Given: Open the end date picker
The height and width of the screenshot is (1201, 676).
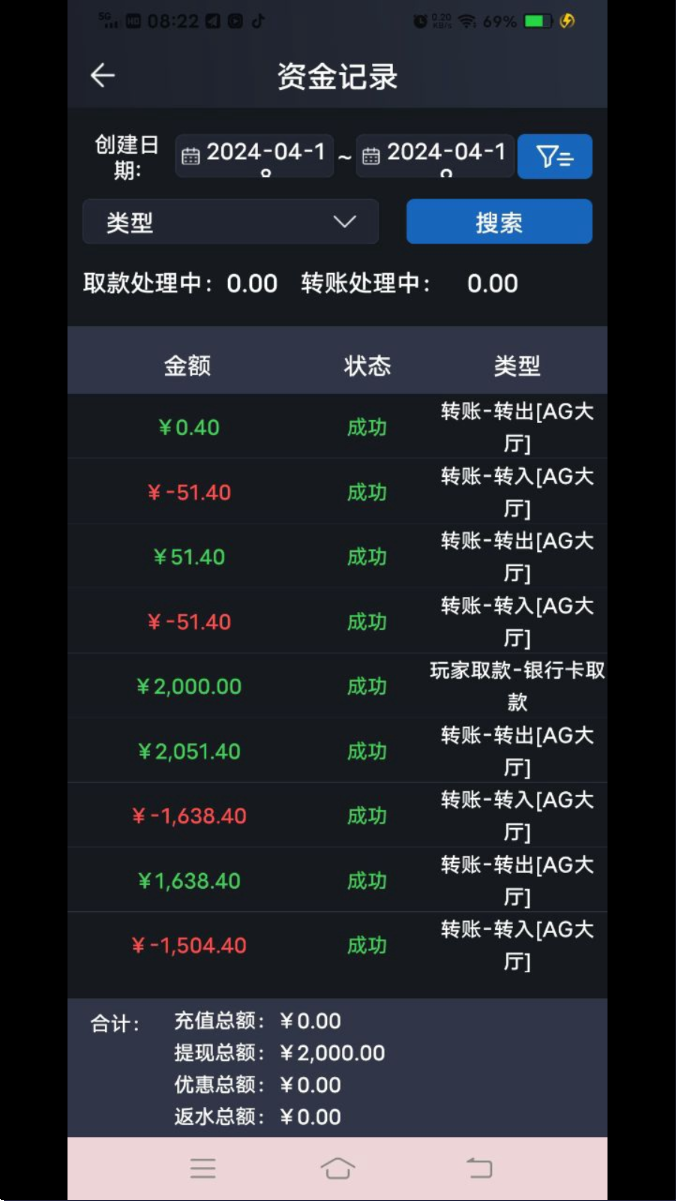Looking at the screenshot, I should pyautogui.click(x=435, y=156).
